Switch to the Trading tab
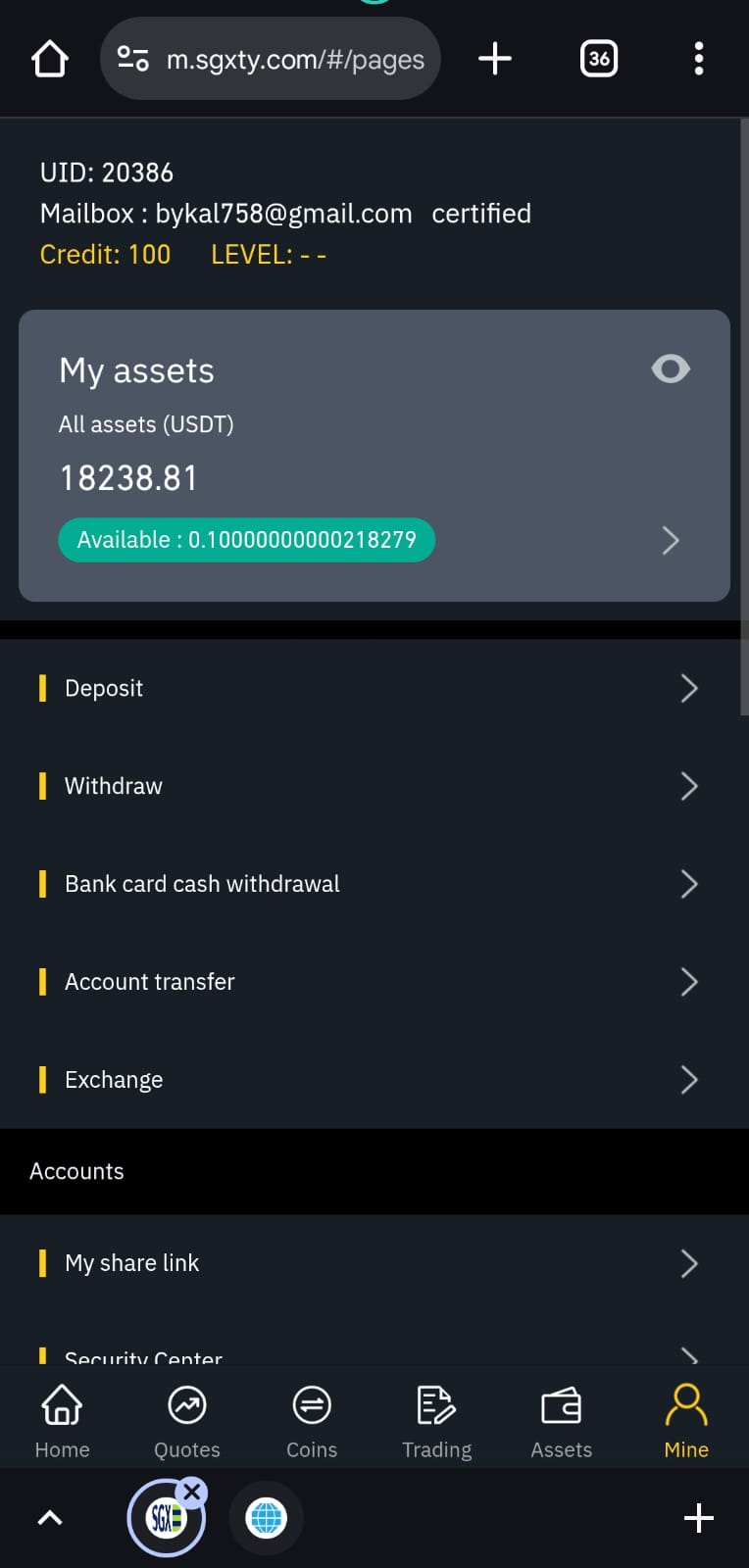The width and height of the screenshot is (749, 1568). click(x=436, y=1421)
